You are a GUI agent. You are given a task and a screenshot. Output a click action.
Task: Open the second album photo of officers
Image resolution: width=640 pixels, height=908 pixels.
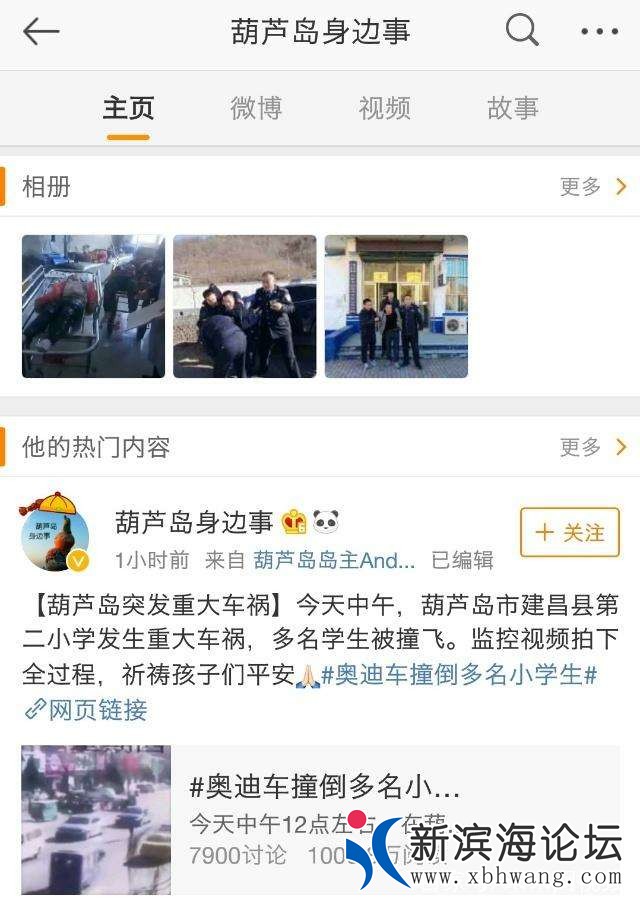pyautogui.click(x=244, y=306)
